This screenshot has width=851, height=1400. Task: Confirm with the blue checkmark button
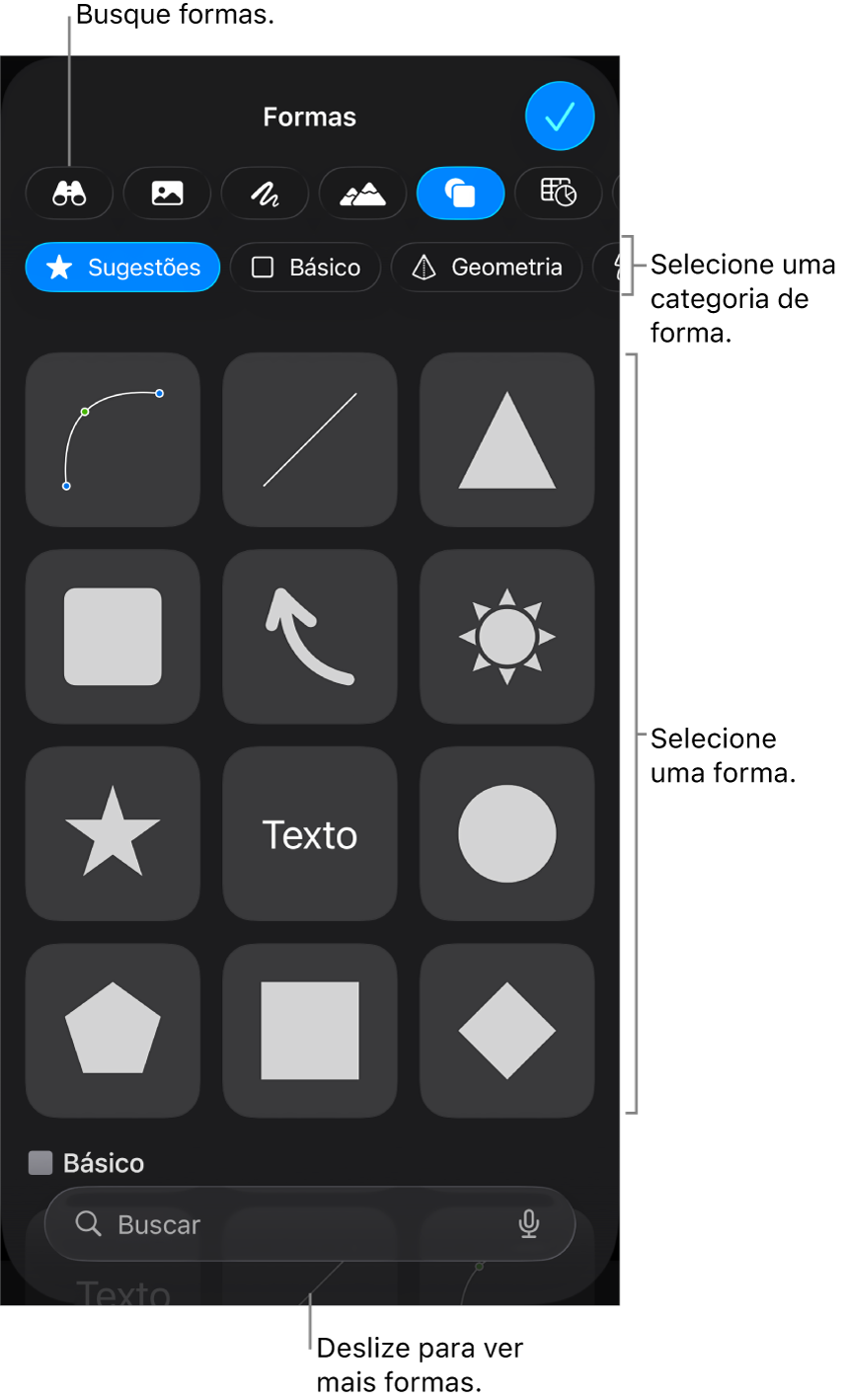560,117
